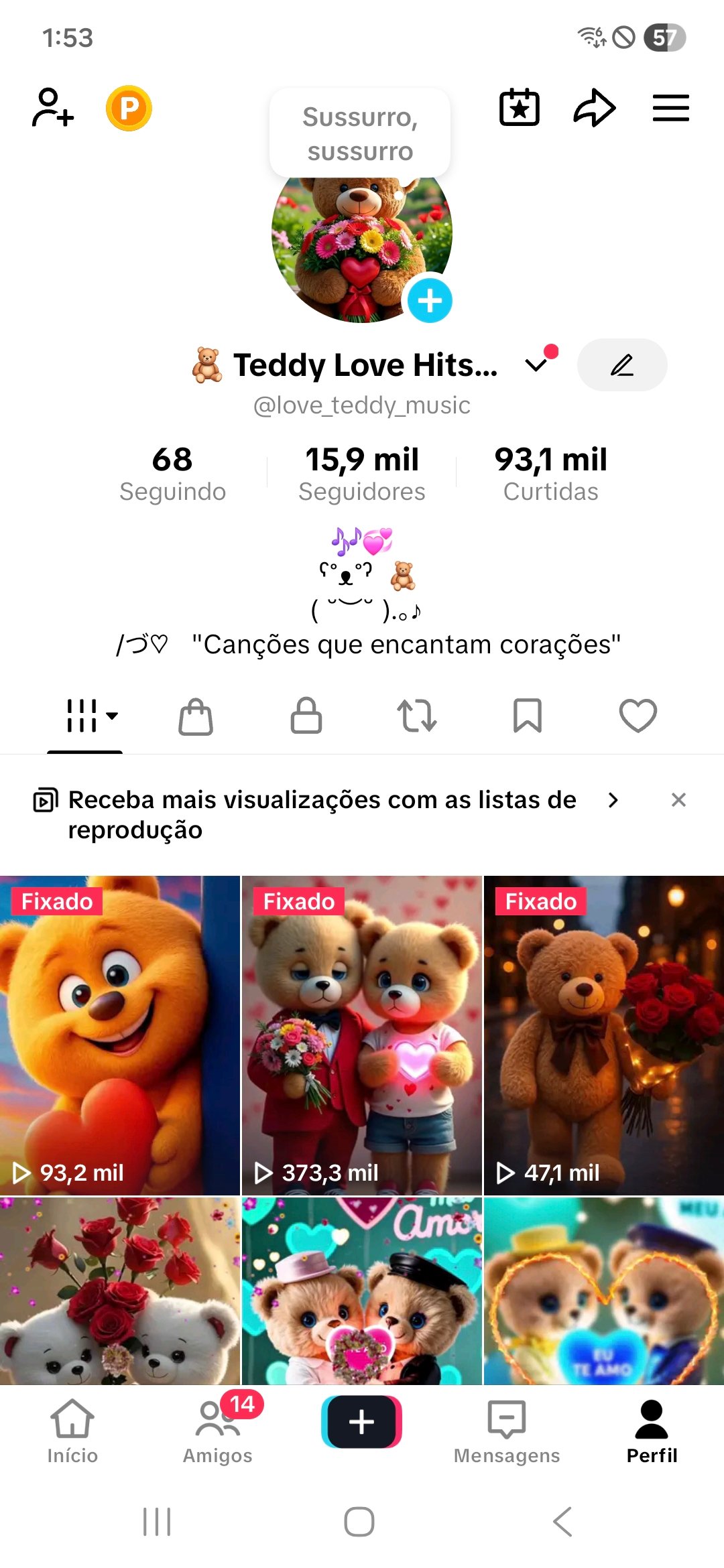This screenshot has width=724, height=1568.
Task: Open the orange P coin badge
Action: [x=129, y=108]
